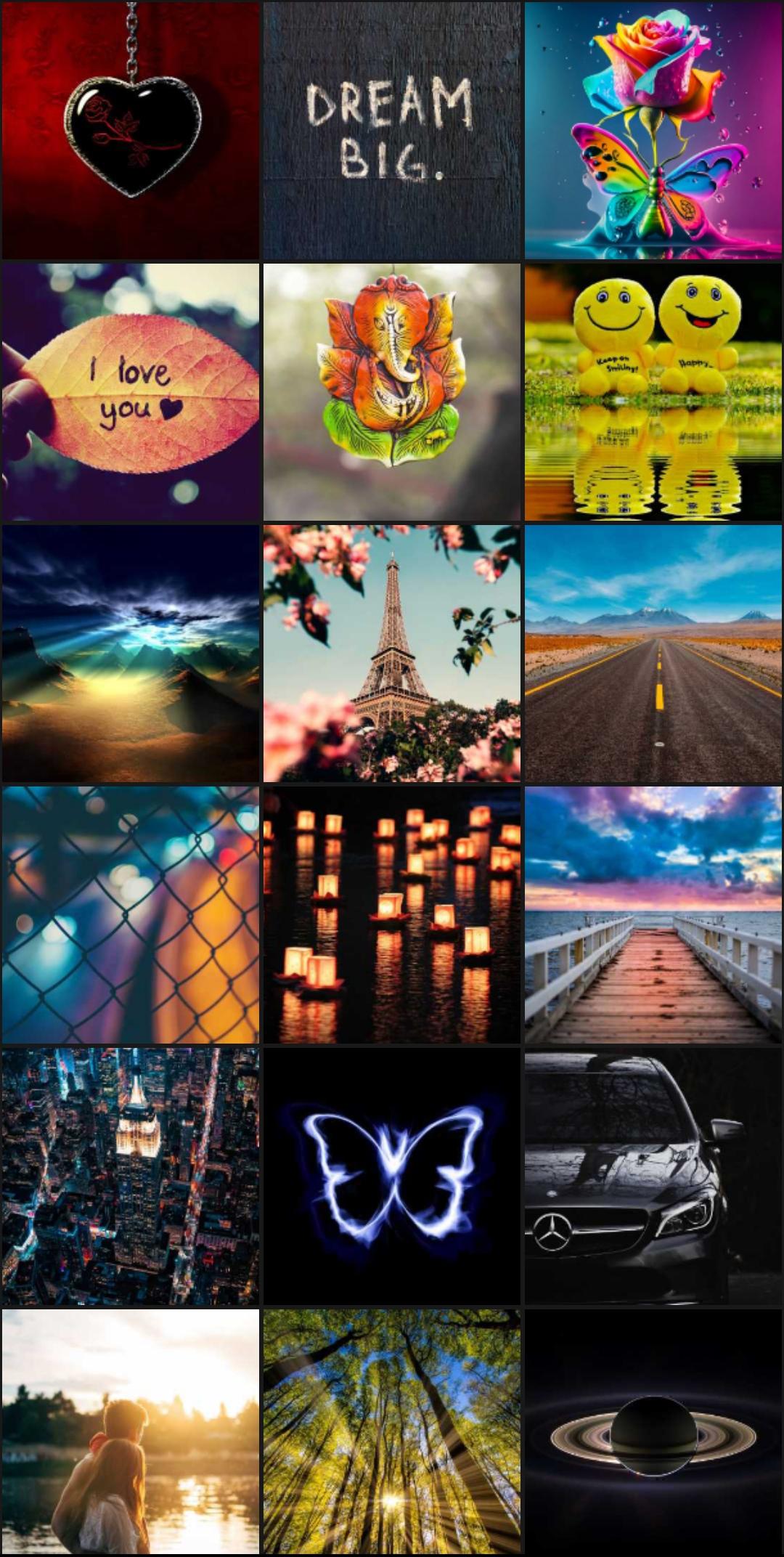Select the Dream Big chalk wallpaper
This screenshot has width=784, height=1557.
(x=392, y=131)
